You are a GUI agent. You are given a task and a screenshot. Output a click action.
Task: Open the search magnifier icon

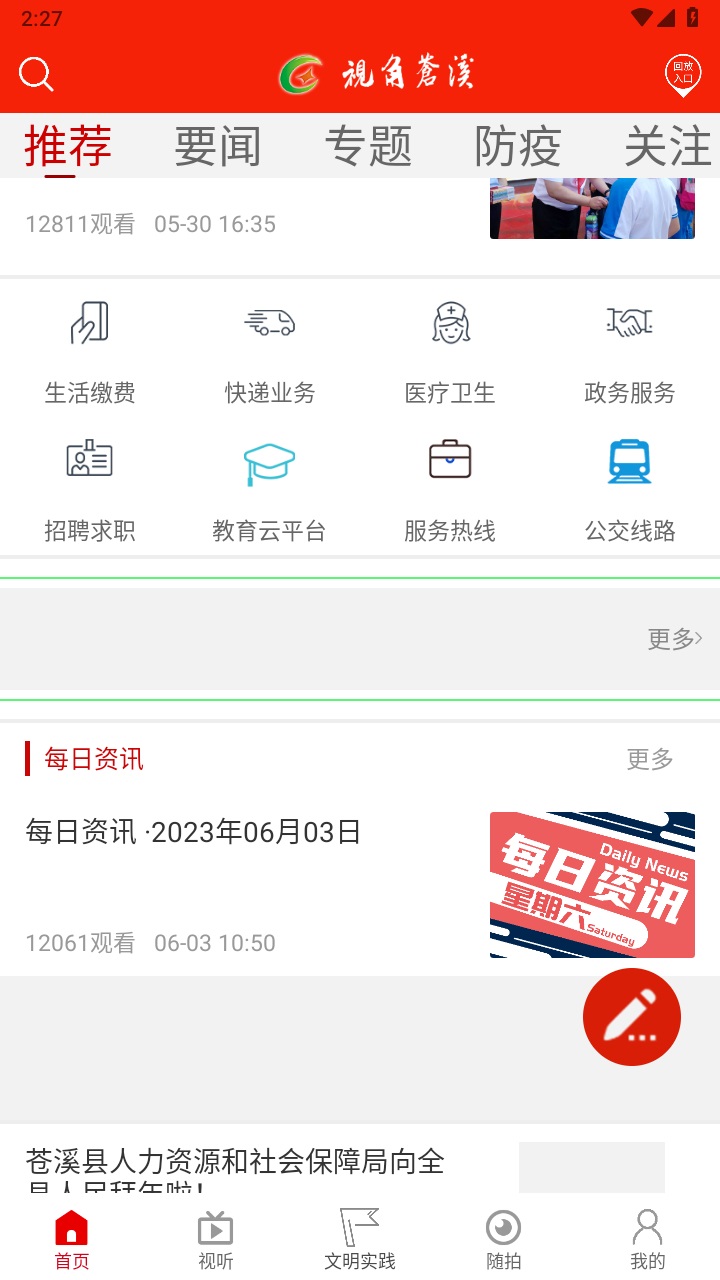[36, 74]
